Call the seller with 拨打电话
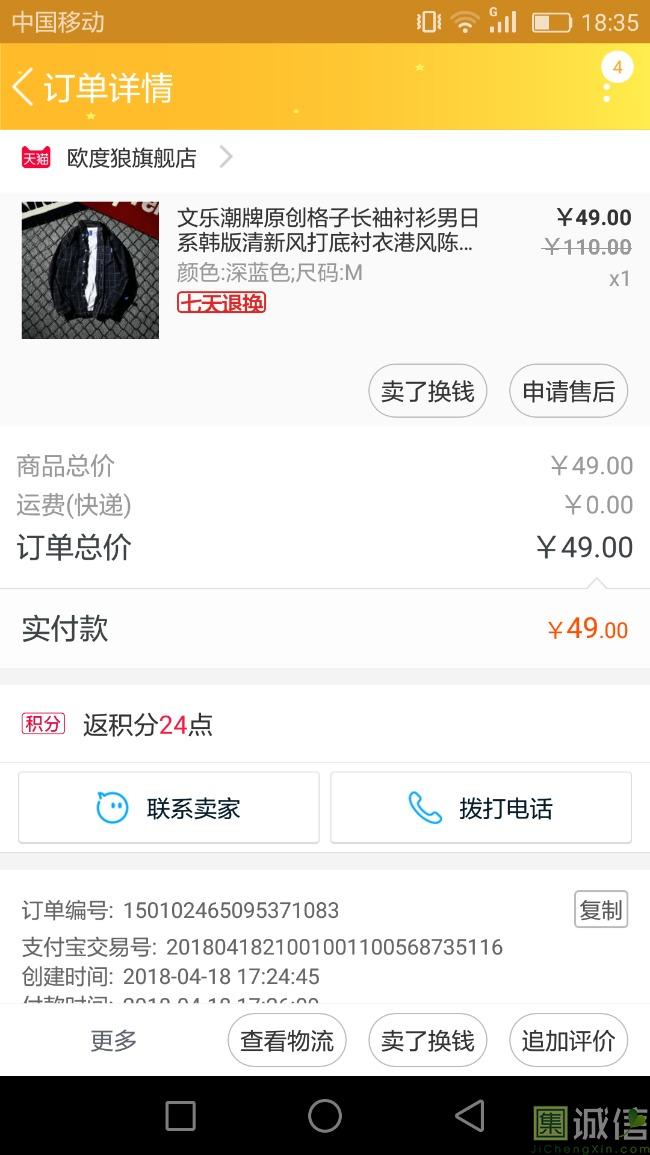This screenshot has width=650, height=1155. coord(481,808)
